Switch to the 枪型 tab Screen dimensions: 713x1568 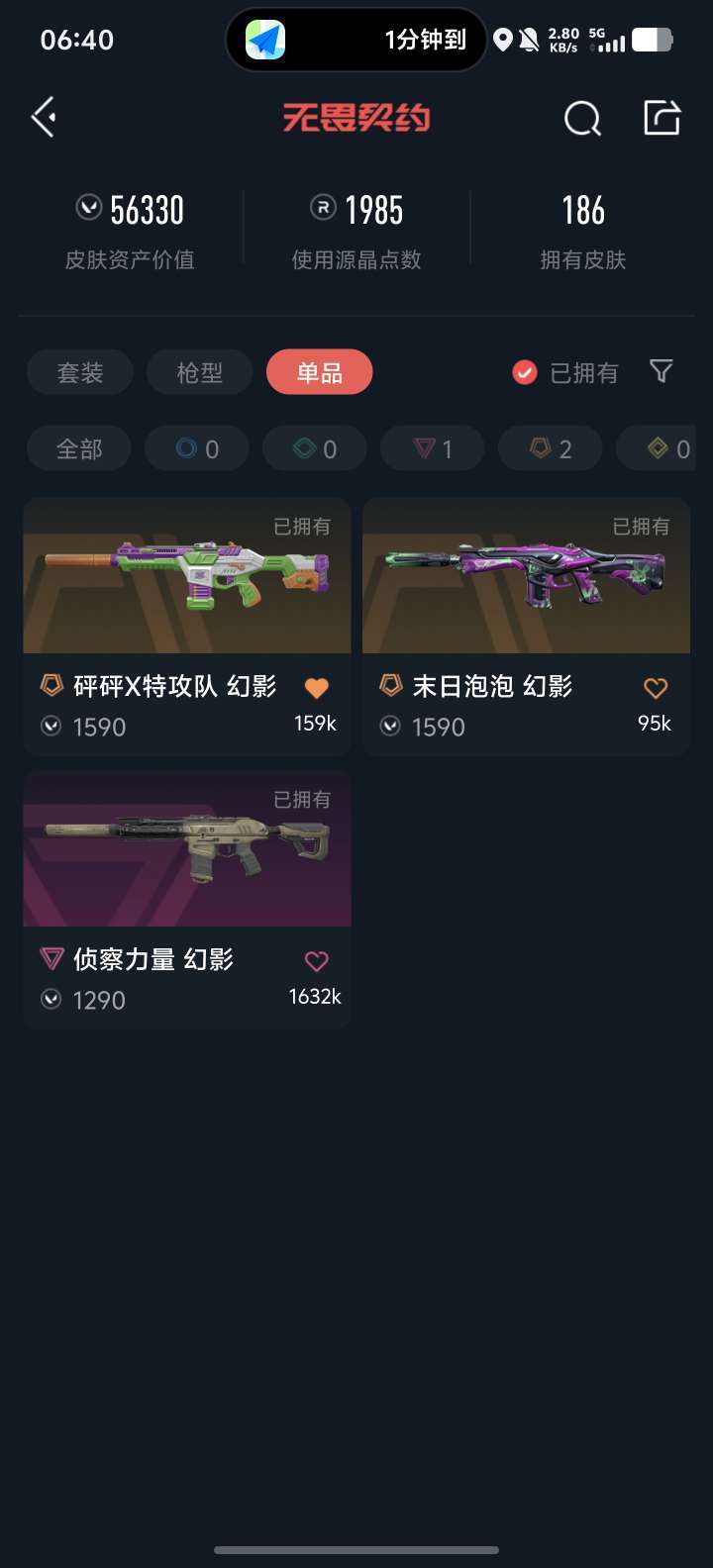pos(199,371)
